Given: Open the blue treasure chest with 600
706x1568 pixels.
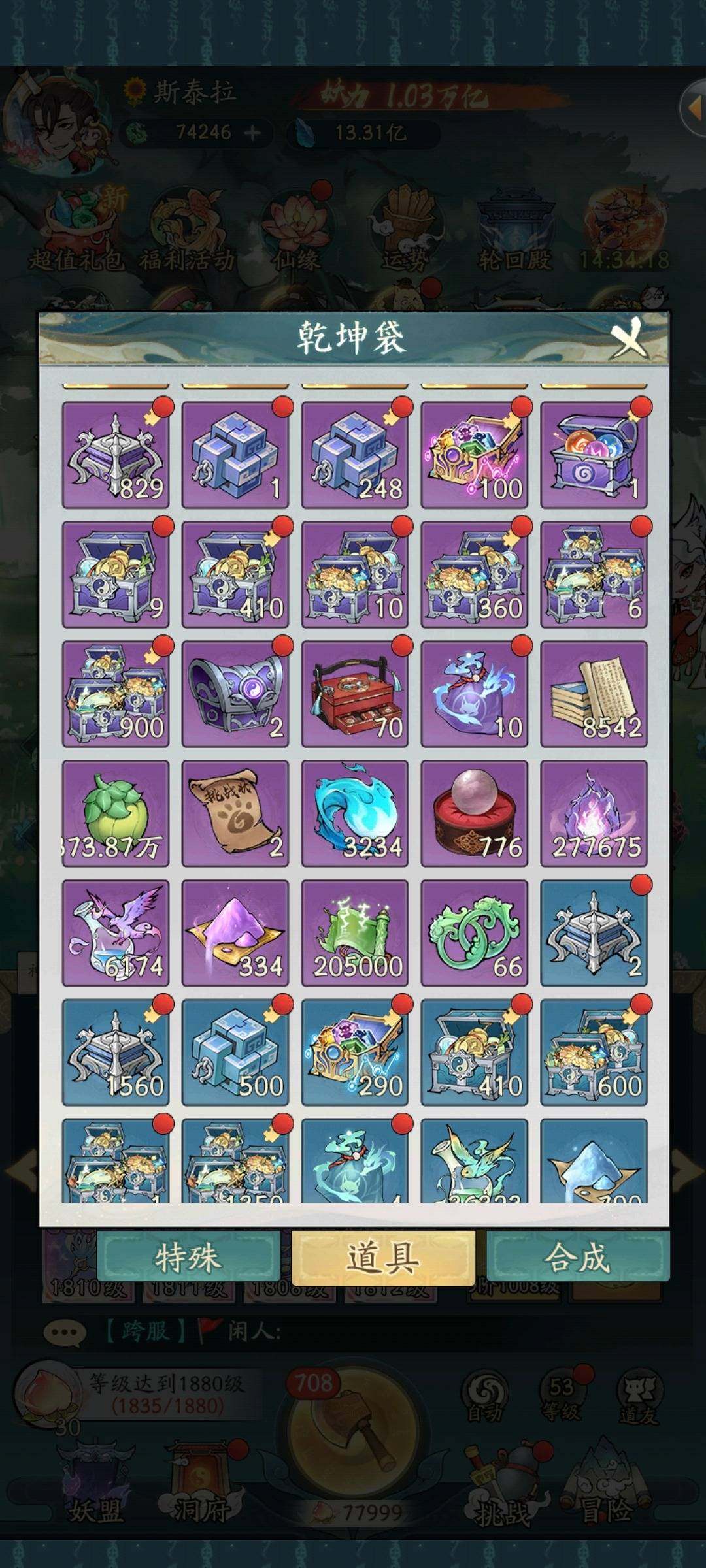Looking at the screenshot, I should (x=594, y=1053).
